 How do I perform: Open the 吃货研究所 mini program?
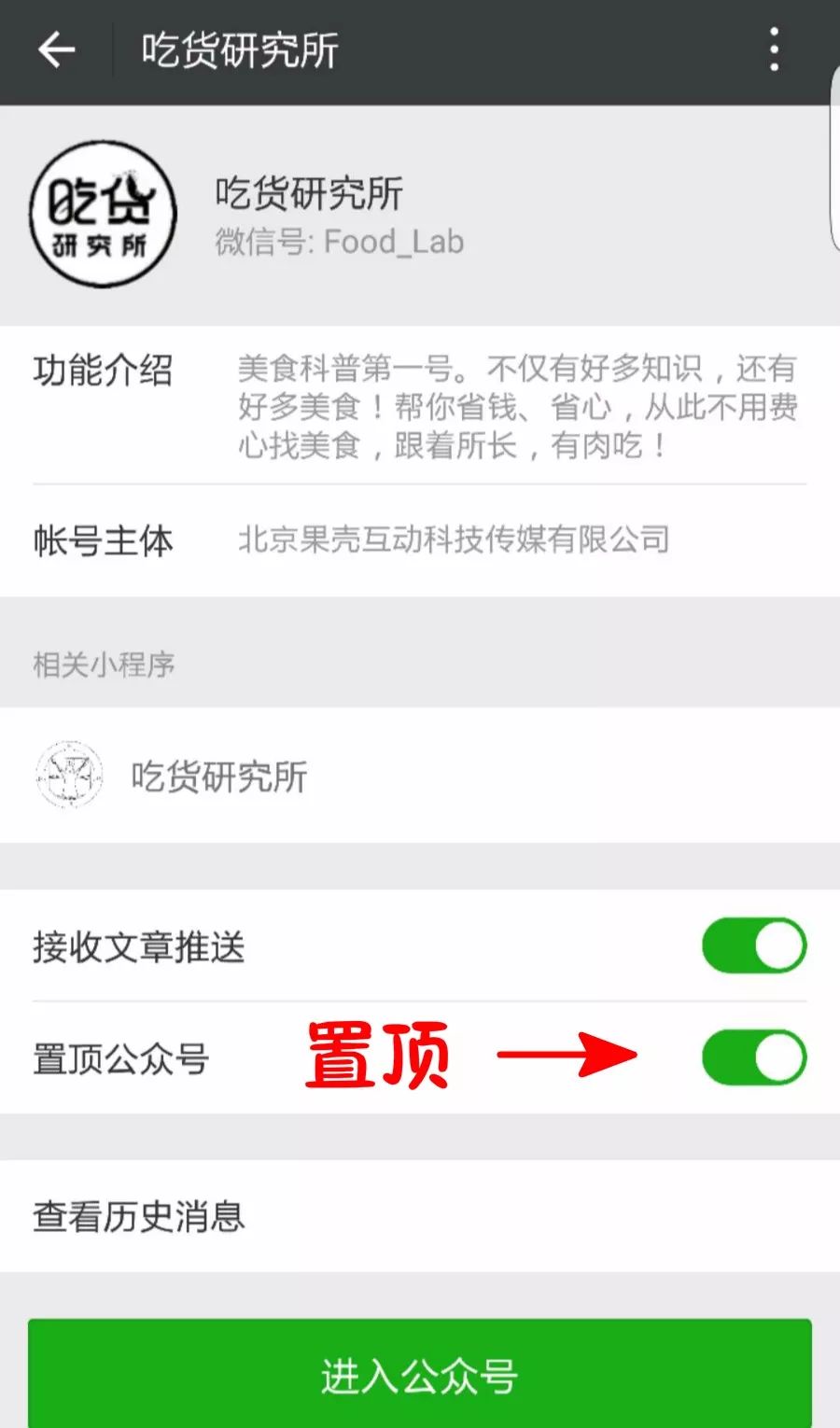point(420,776)
